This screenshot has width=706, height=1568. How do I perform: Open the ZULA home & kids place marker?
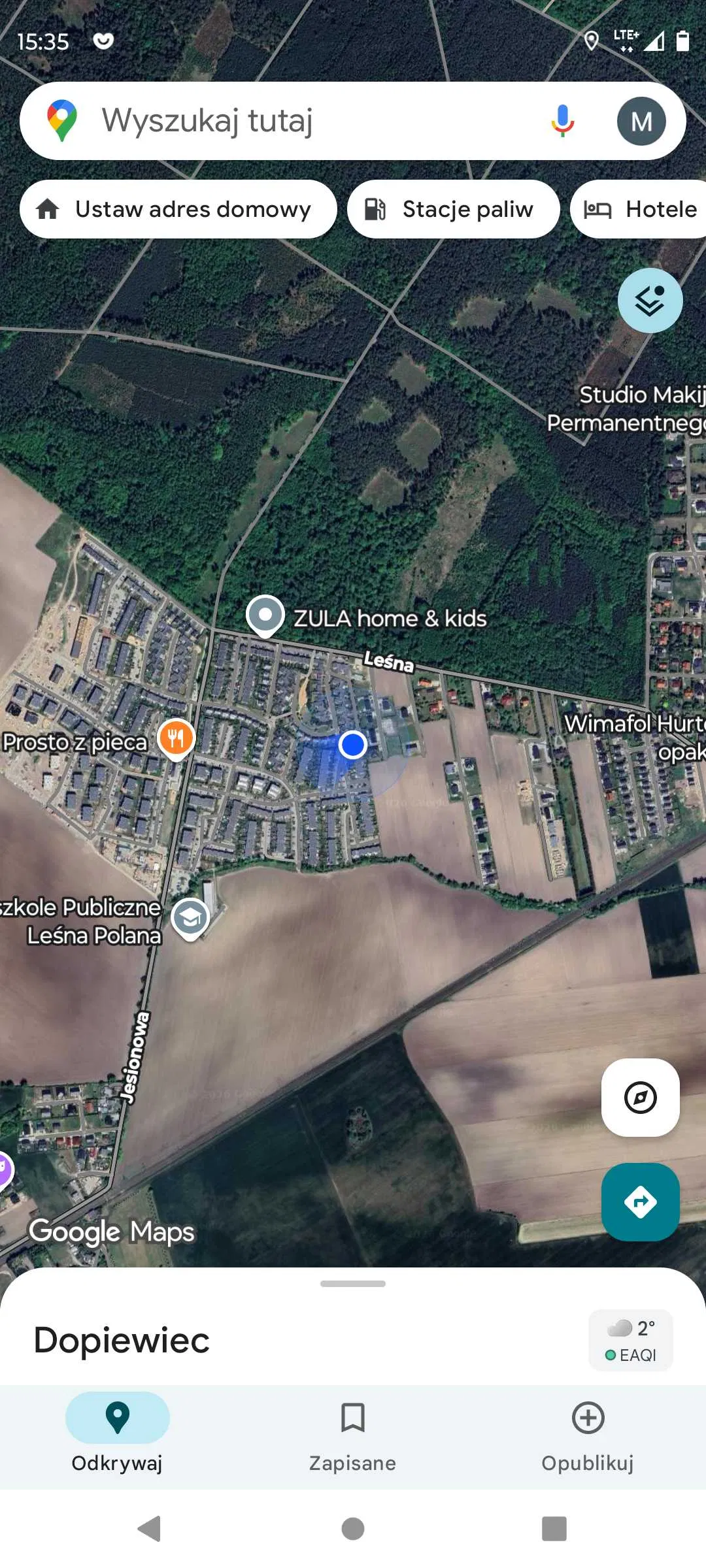265,615
